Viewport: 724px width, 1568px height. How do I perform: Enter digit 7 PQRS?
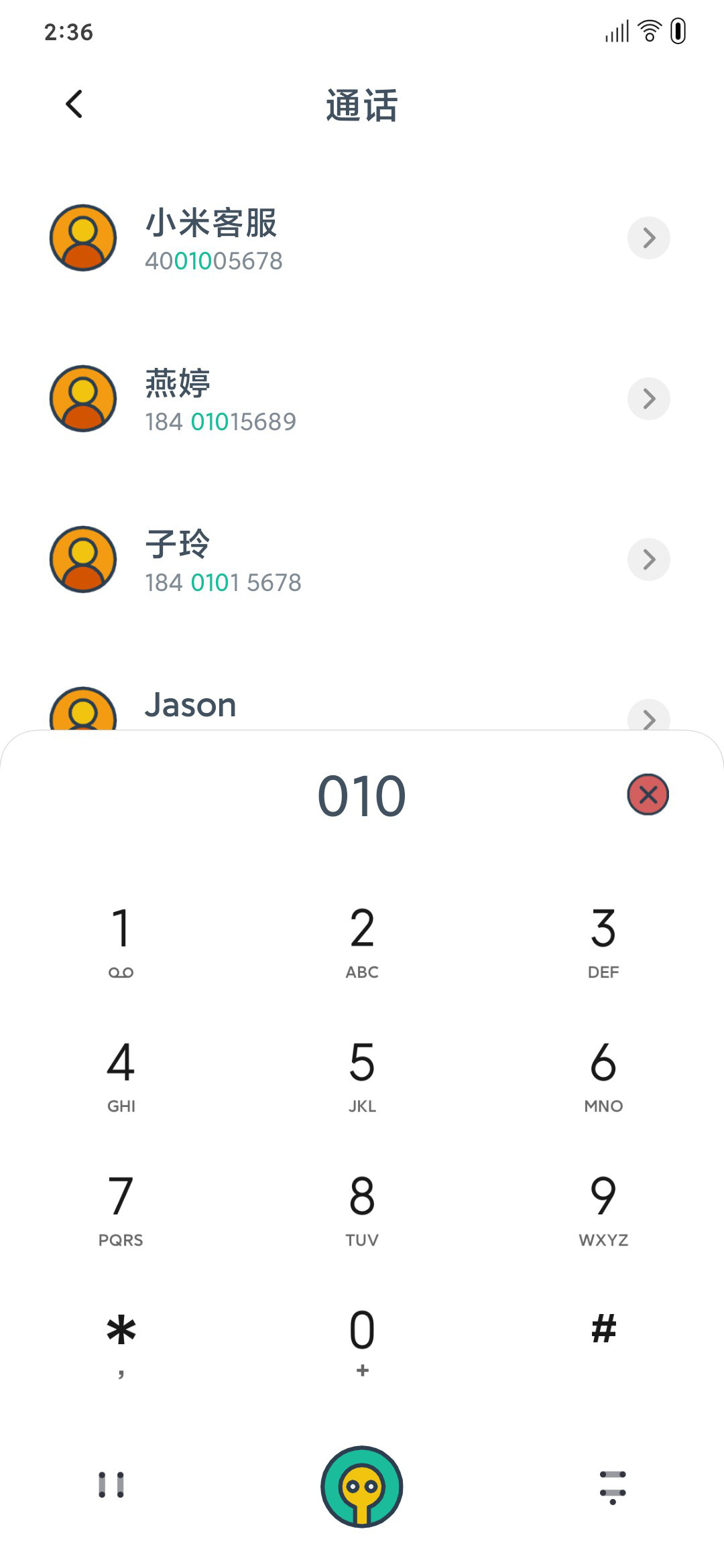coord(121,1209)
